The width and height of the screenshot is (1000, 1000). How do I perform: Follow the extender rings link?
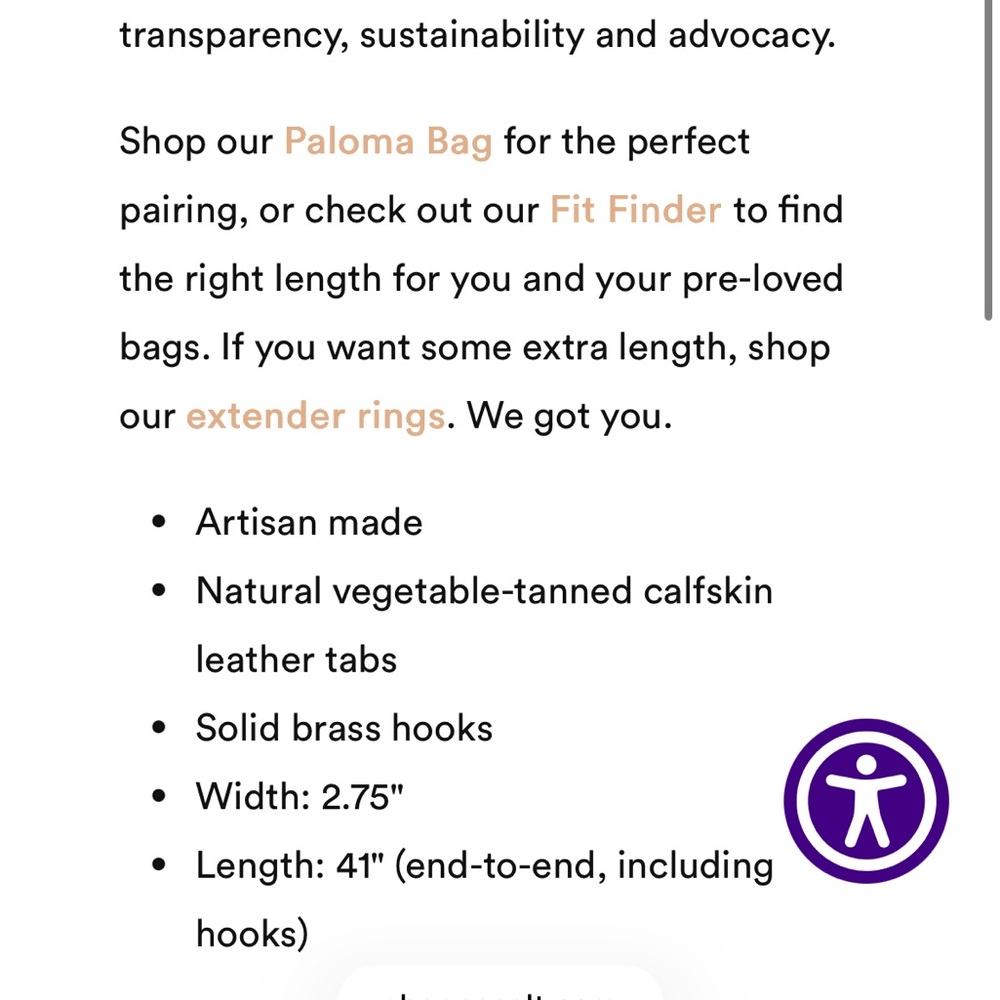[x=315, y=416]
